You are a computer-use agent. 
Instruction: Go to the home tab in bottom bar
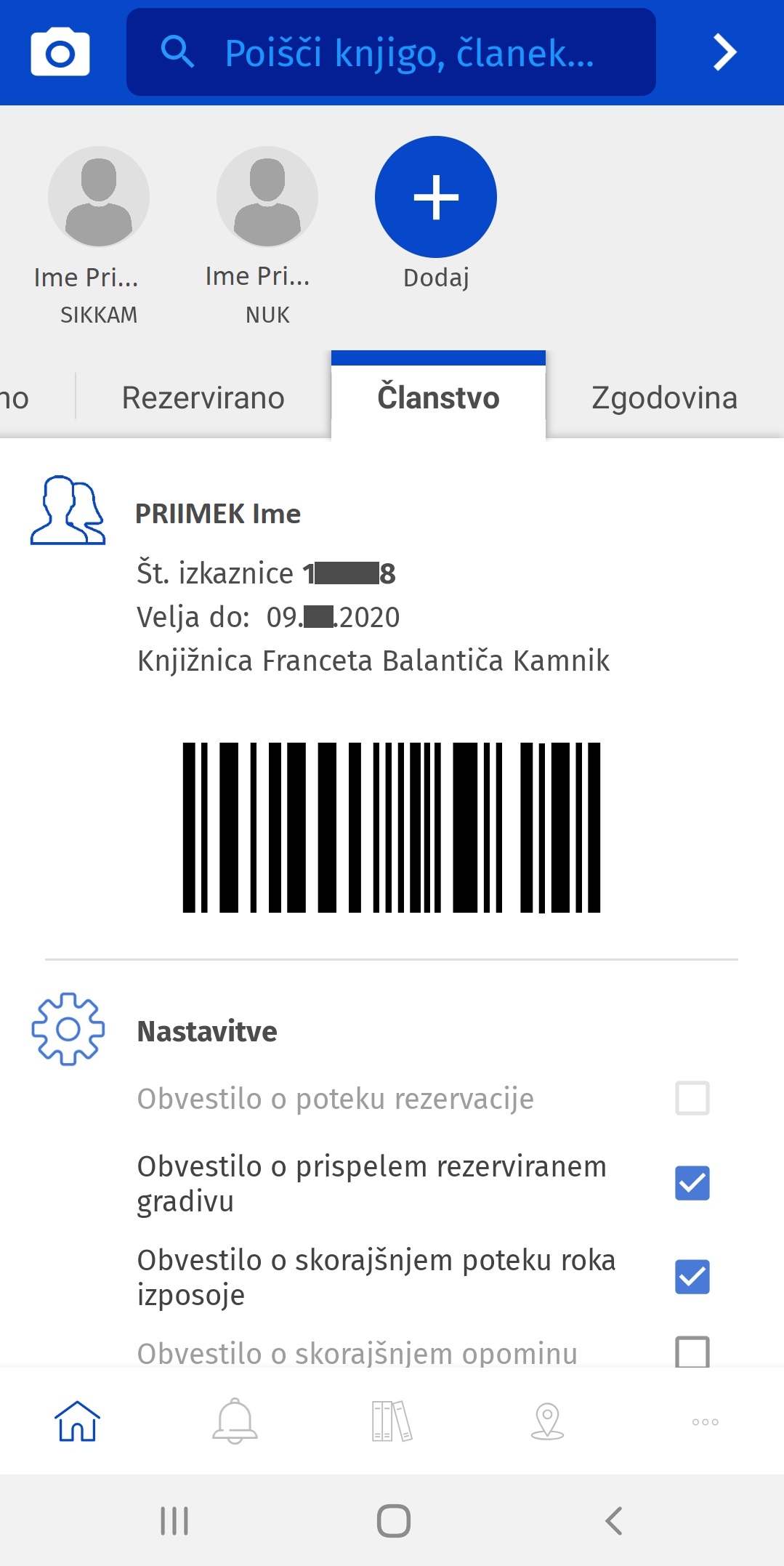(x=78, y=1421)
